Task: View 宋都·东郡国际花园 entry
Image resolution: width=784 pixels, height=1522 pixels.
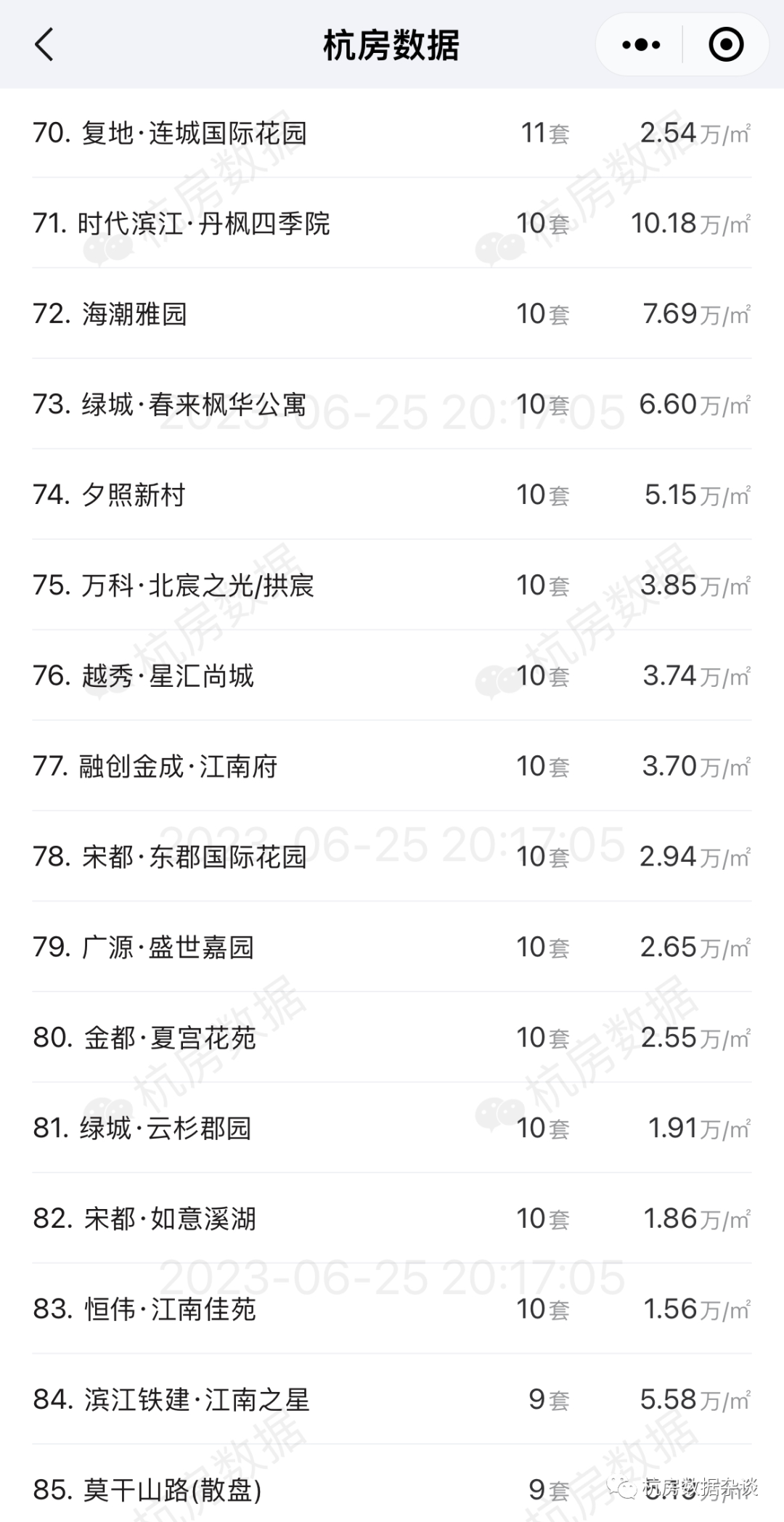Action: tap(392, 856)
